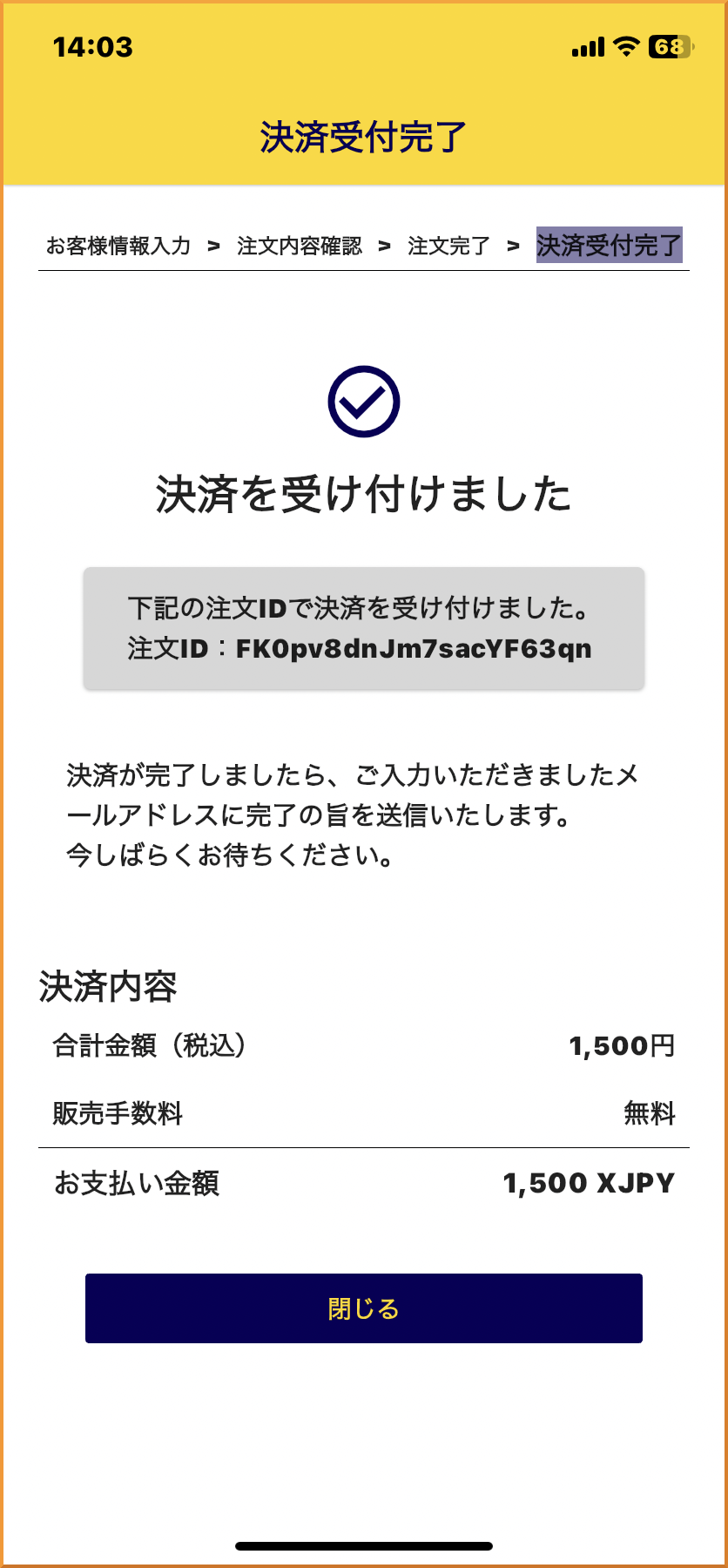Screen dimensions: 728x1568
Task: Tap the 閉じる button
Action: [364, 1308]
